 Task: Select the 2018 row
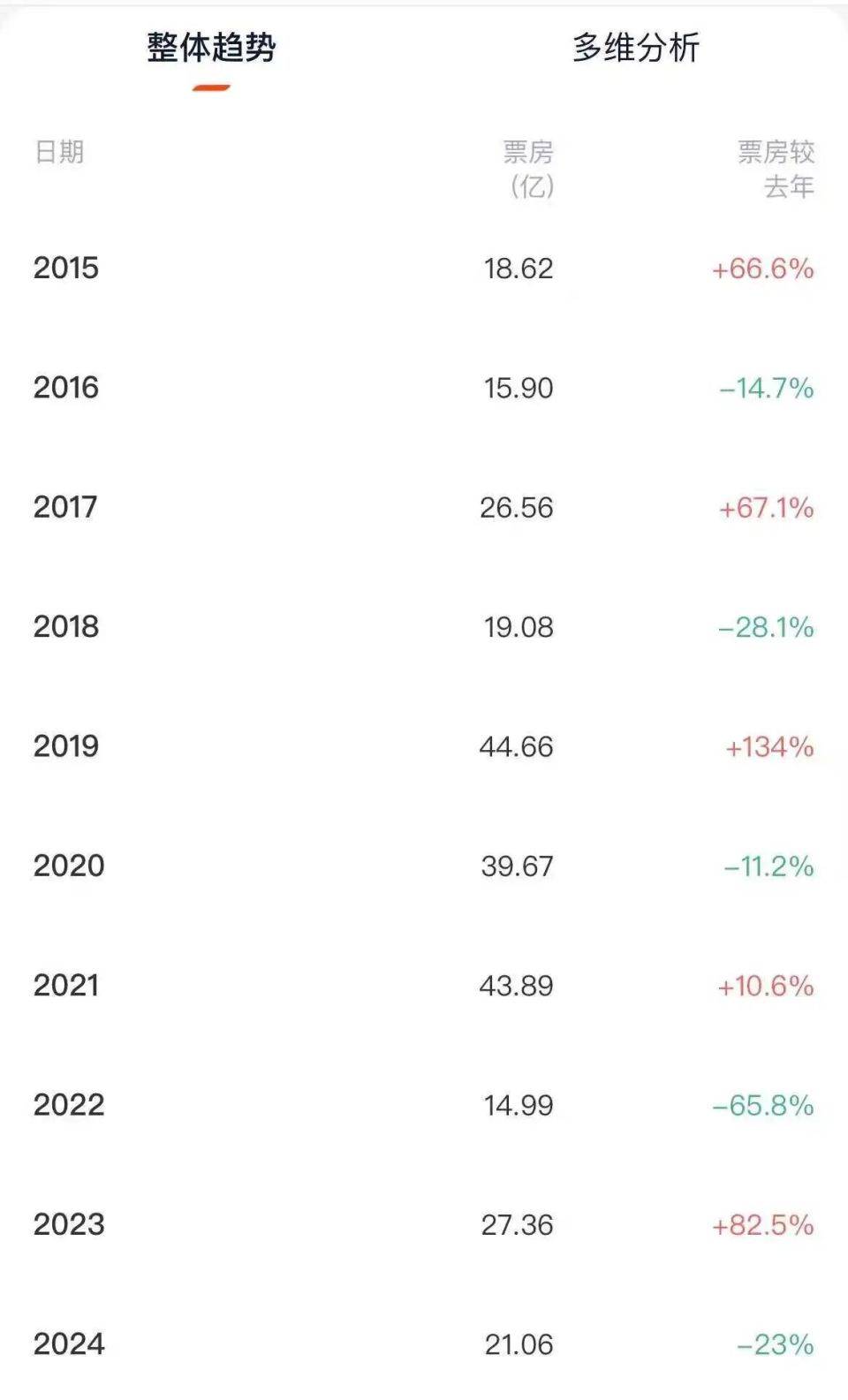66,627
